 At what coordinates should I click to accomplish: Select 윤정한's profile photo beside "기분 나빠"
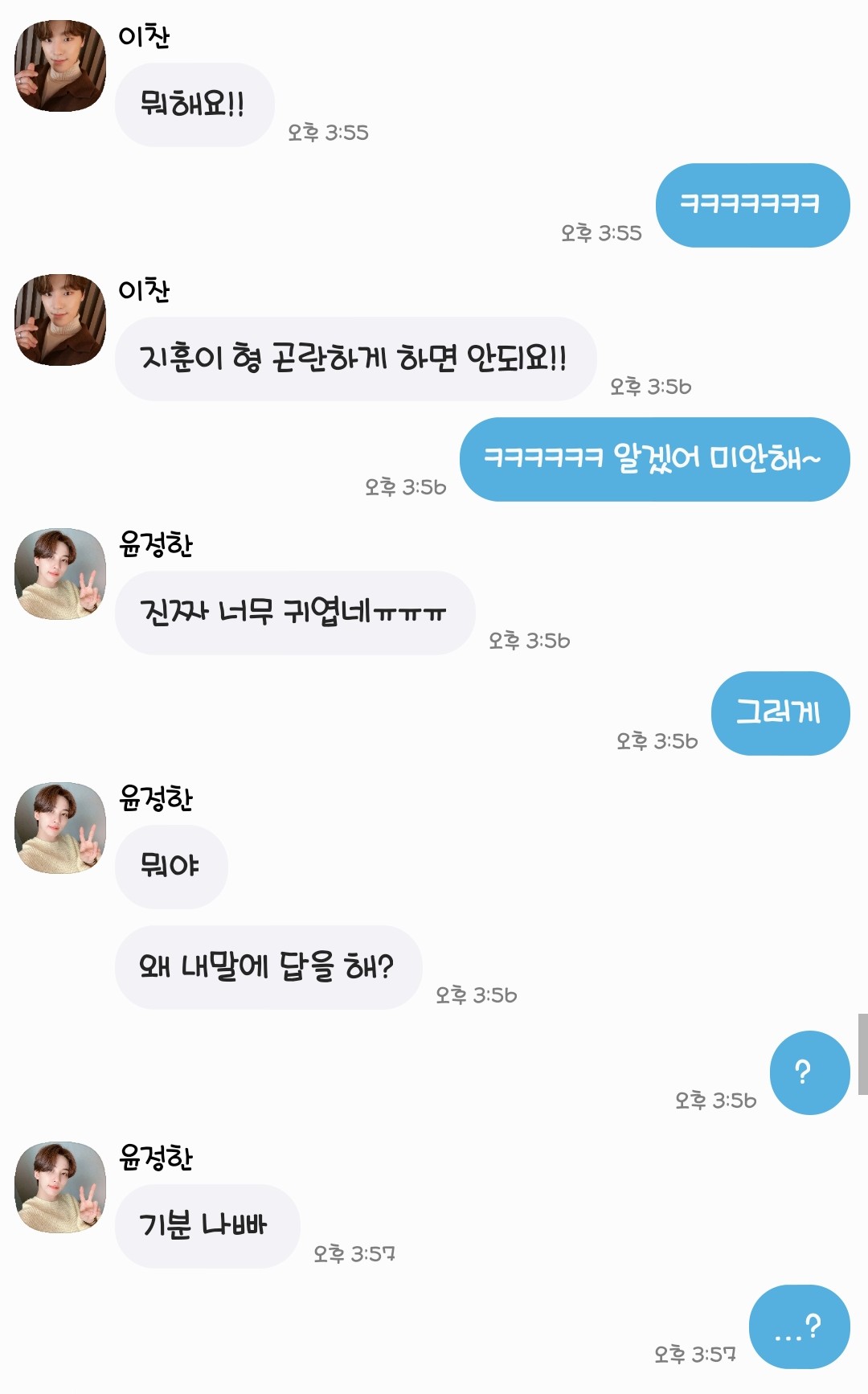point(60,1187)
